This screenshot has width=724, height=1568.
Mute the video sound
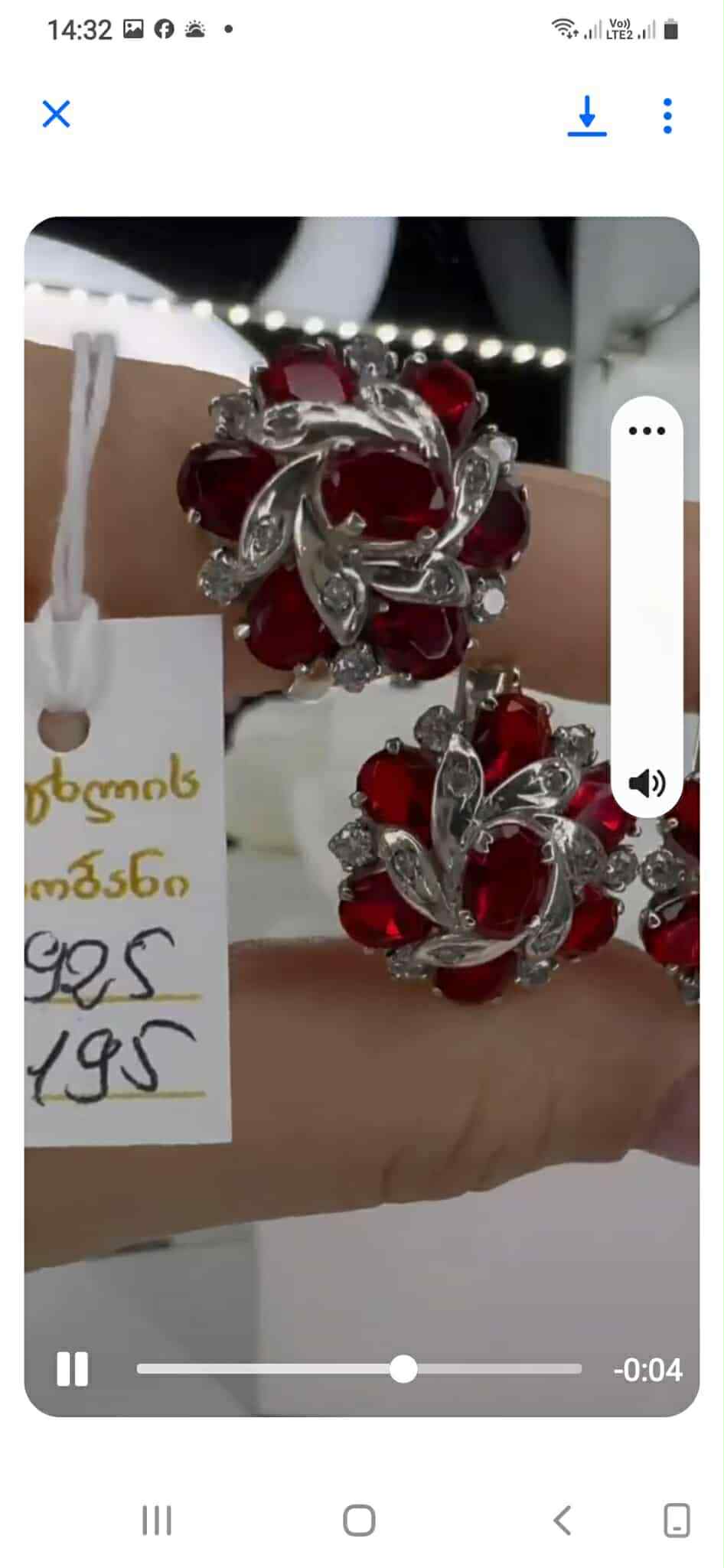(x=647, y=783)
